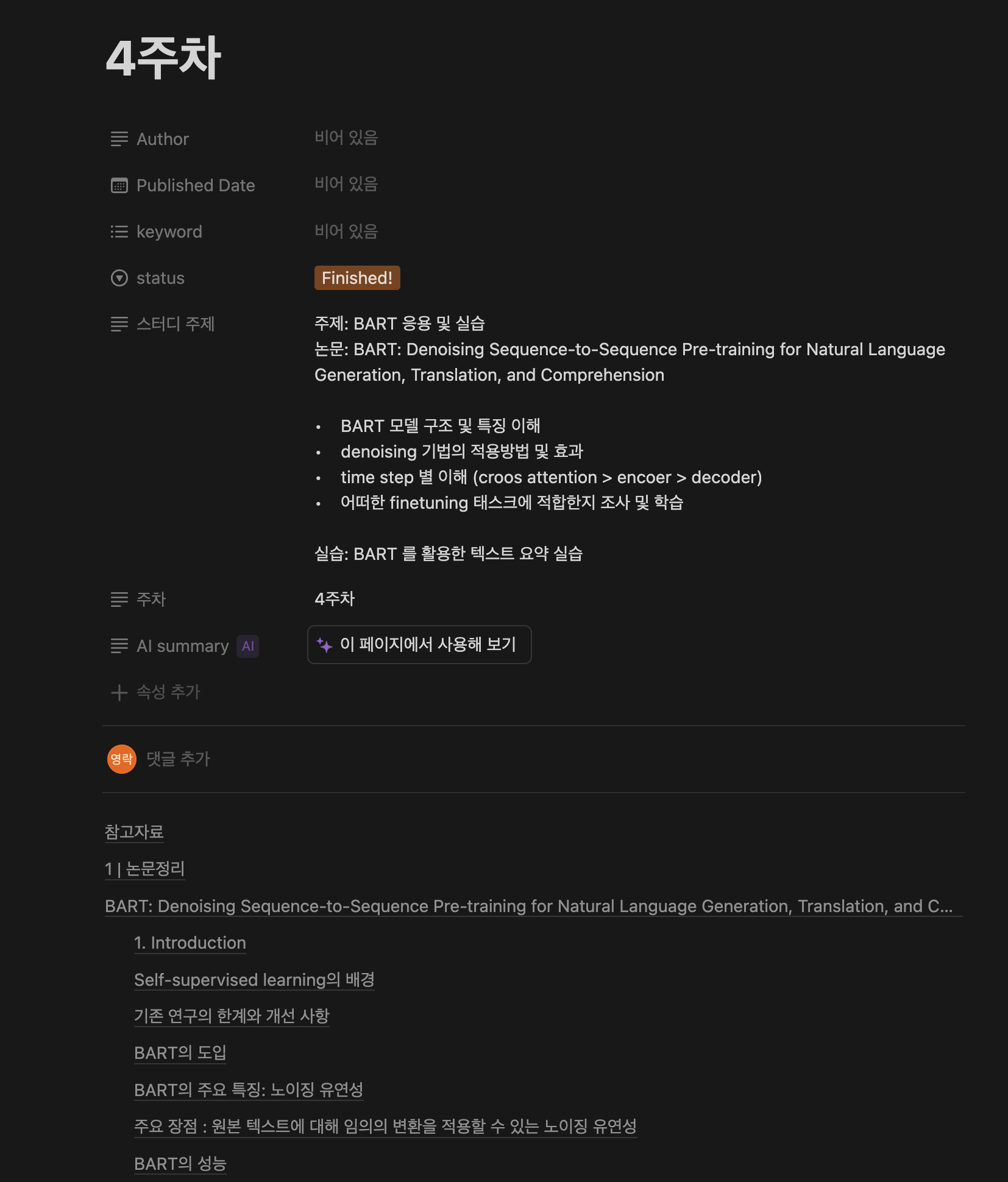Edit the 주차 property value 4주차
The width and height of the screenshot is (1008, 1182).
pos(335,599)
